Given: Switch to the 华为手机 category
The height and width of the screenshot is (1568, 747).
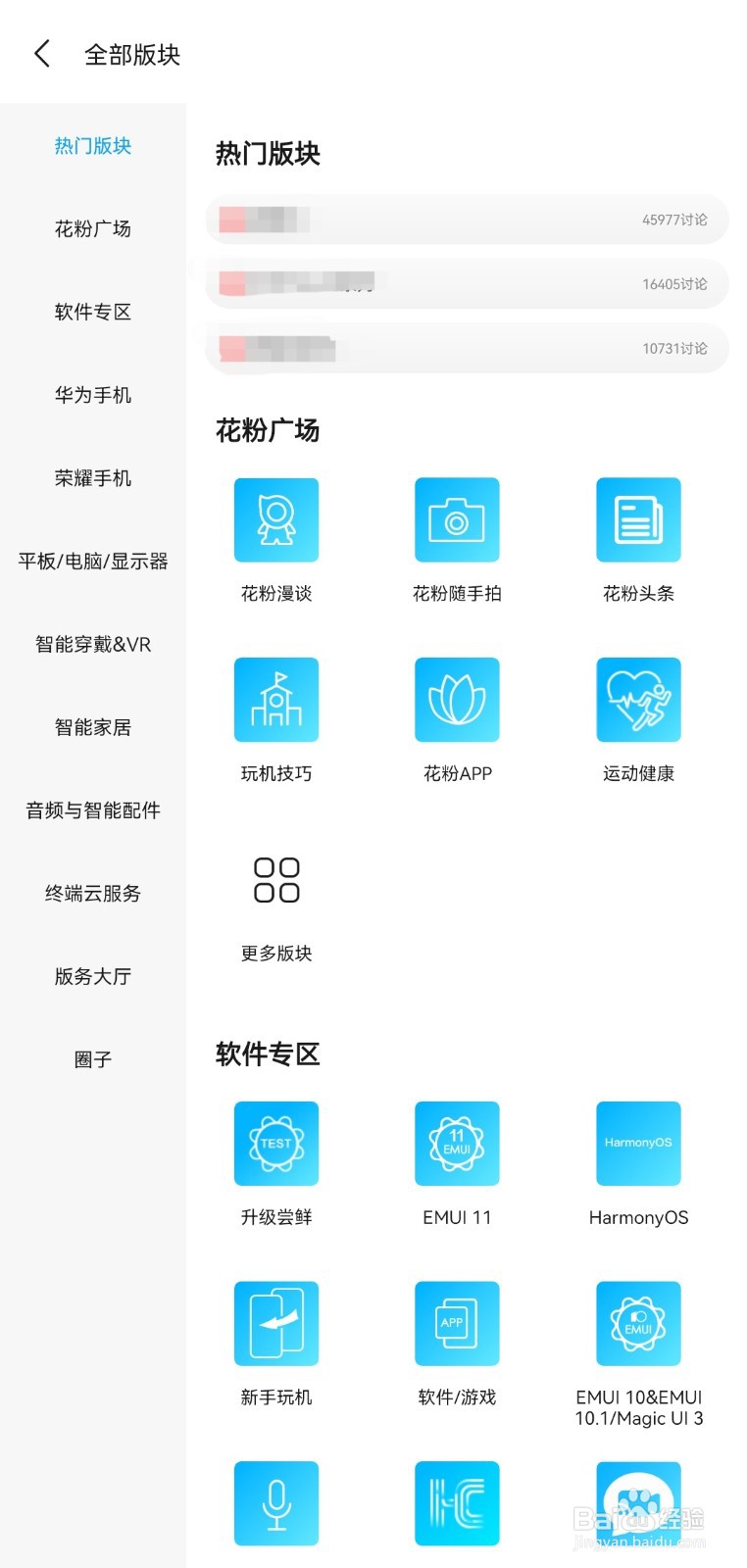Looking at the screenshot, I should pyautogui.click(x=92, y=395).
